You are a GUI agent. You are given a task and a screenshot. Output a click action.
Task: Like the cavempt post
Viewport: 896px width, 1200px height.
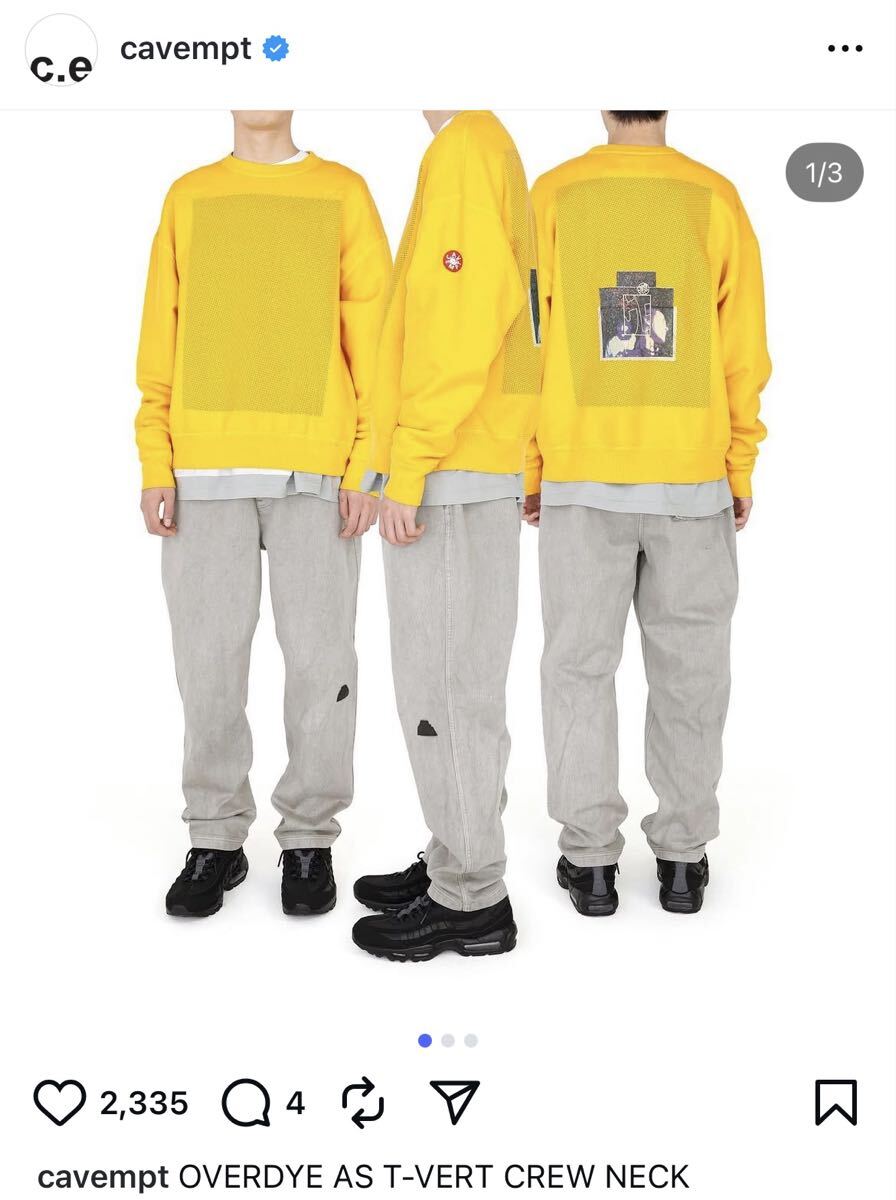click(60, 1102)
